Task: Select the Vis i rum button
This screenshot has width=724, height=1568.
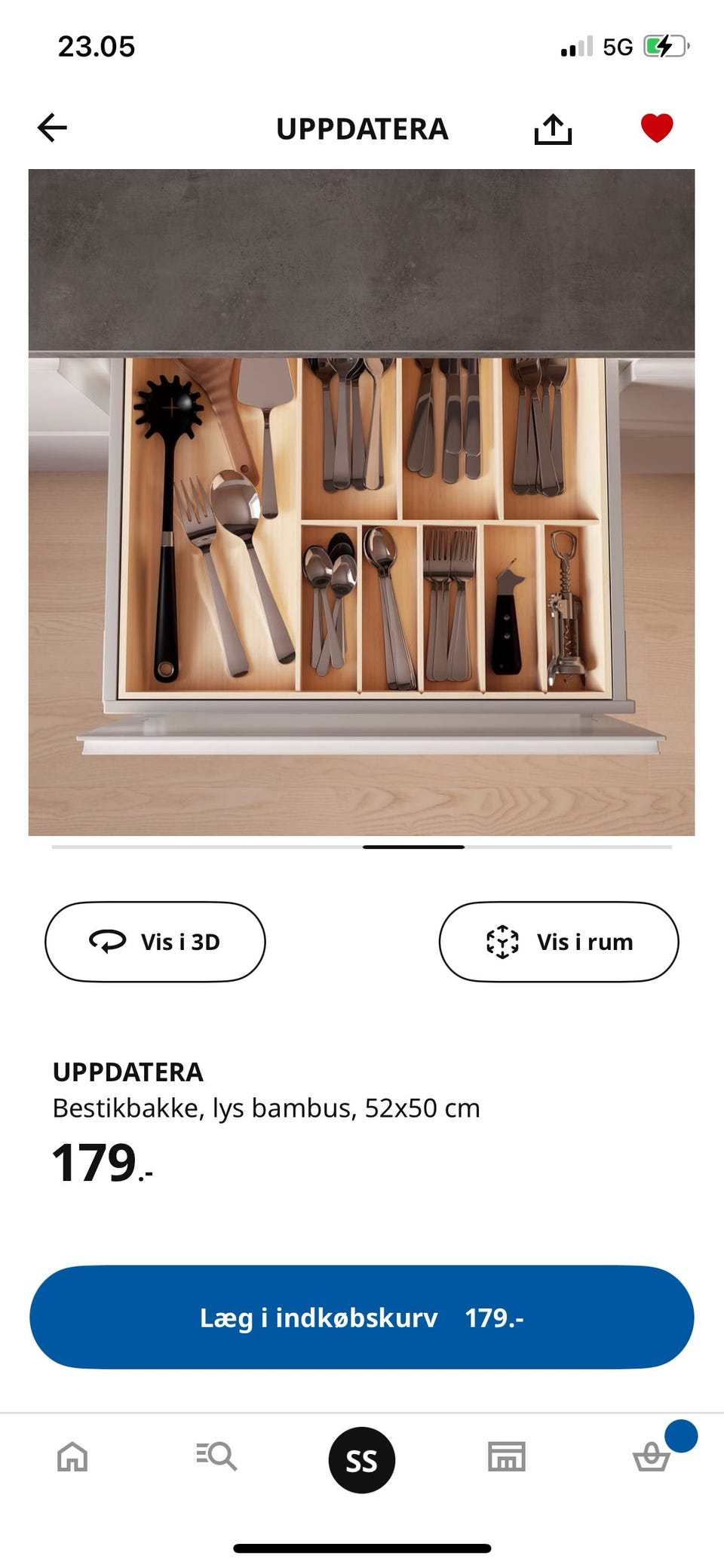Action: pyautogui.click(x=558, y=942)
